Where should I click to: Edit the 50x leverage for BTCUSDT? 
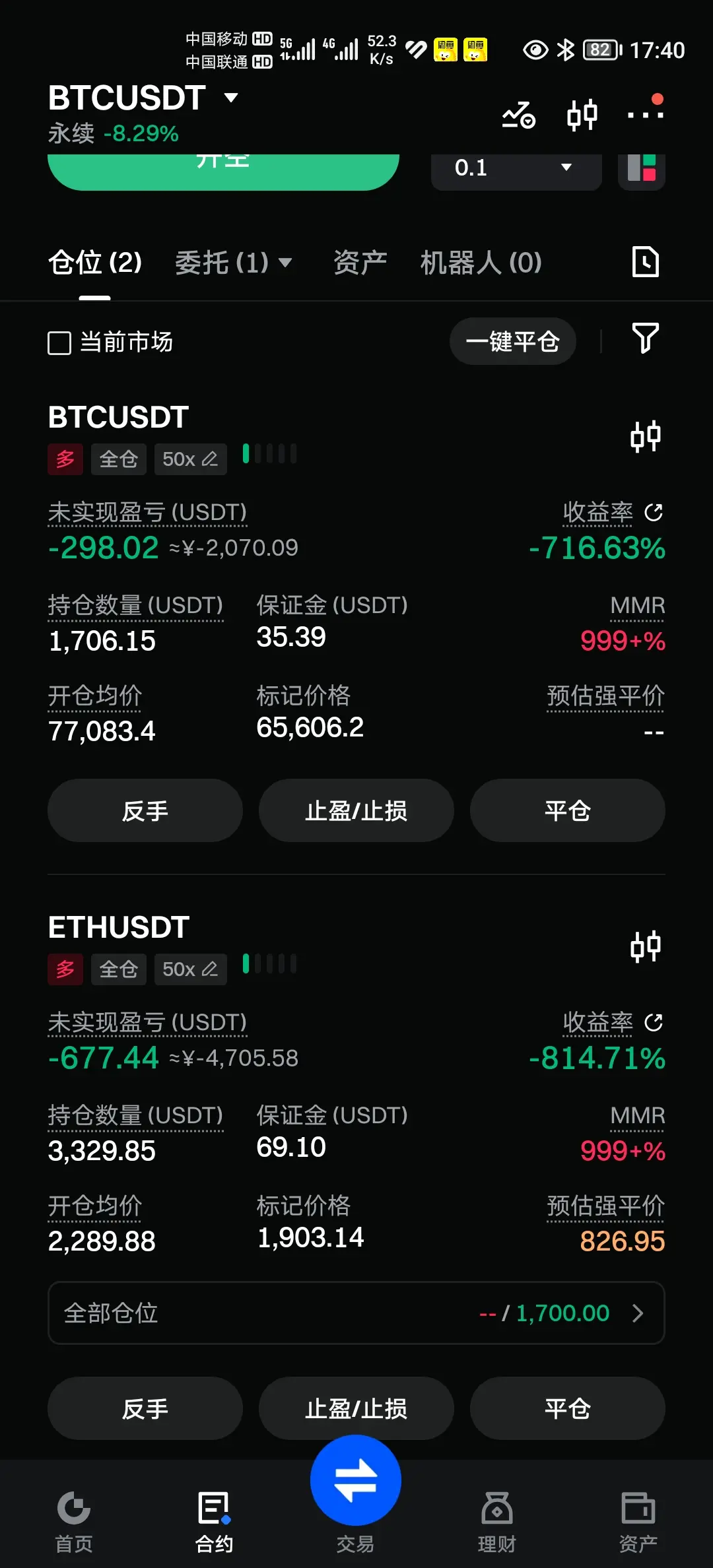pyautogui.click(x=190, y=459)
